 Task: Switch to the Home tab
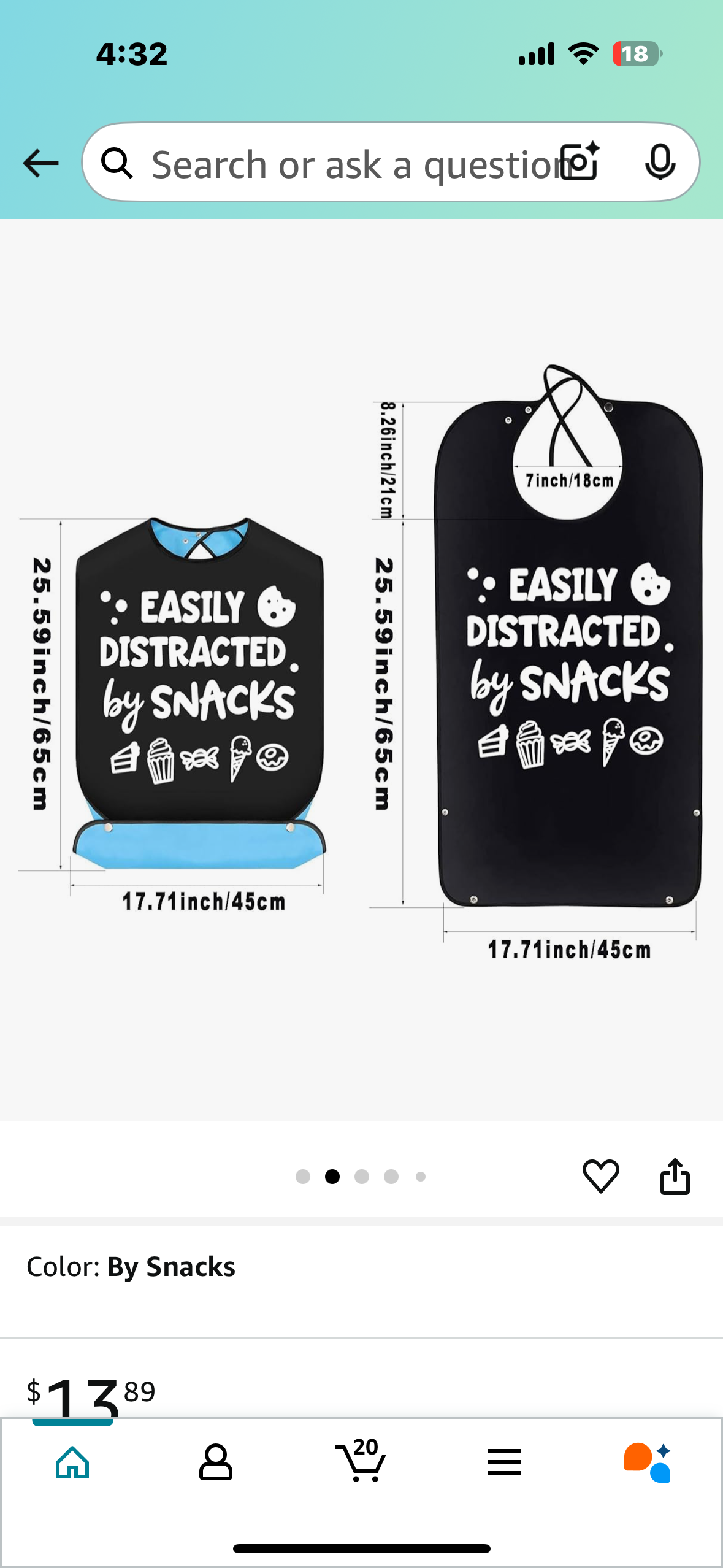point(72,1462)
